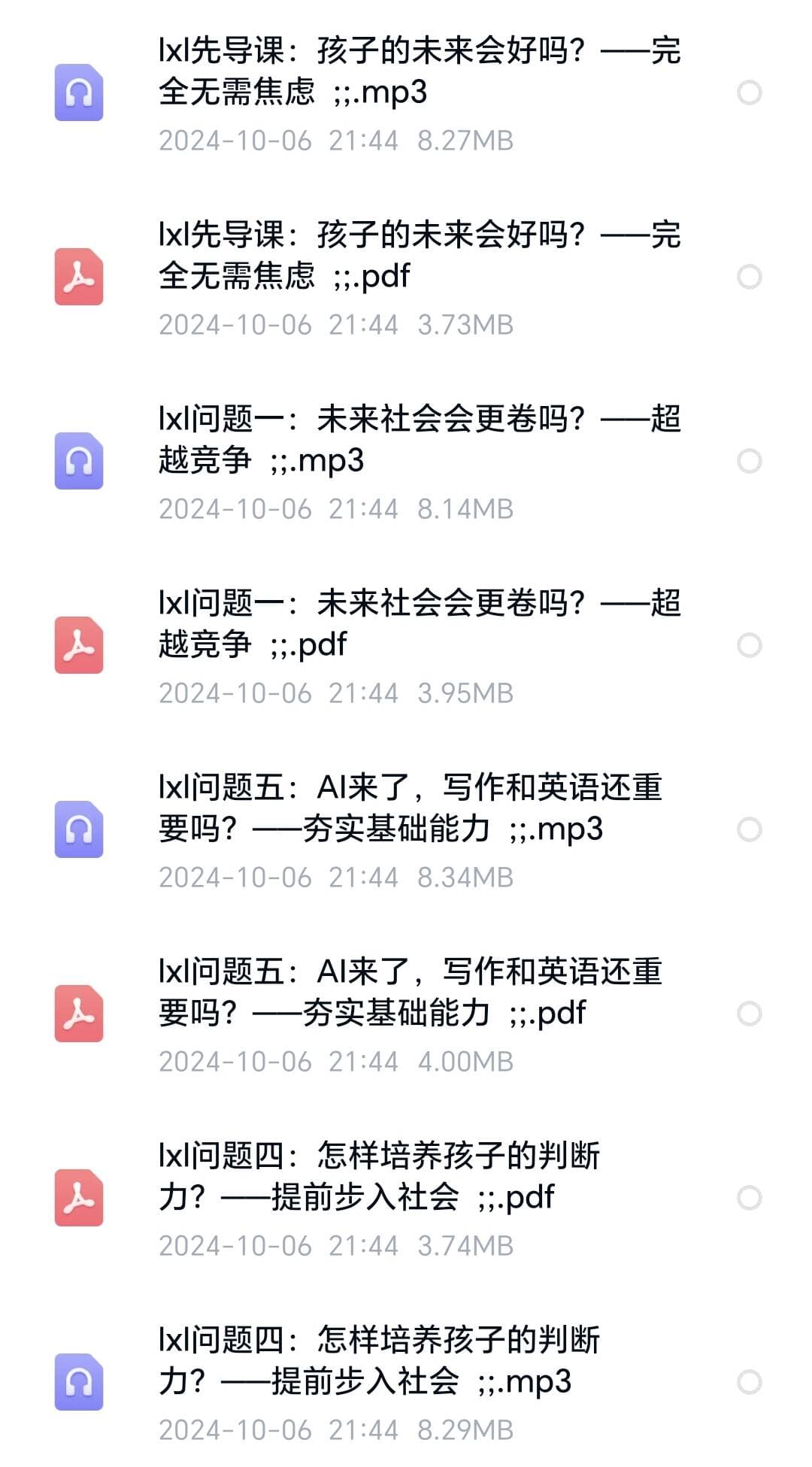Open 问题四 提前步入社会 pdf document

[406, 1198]
